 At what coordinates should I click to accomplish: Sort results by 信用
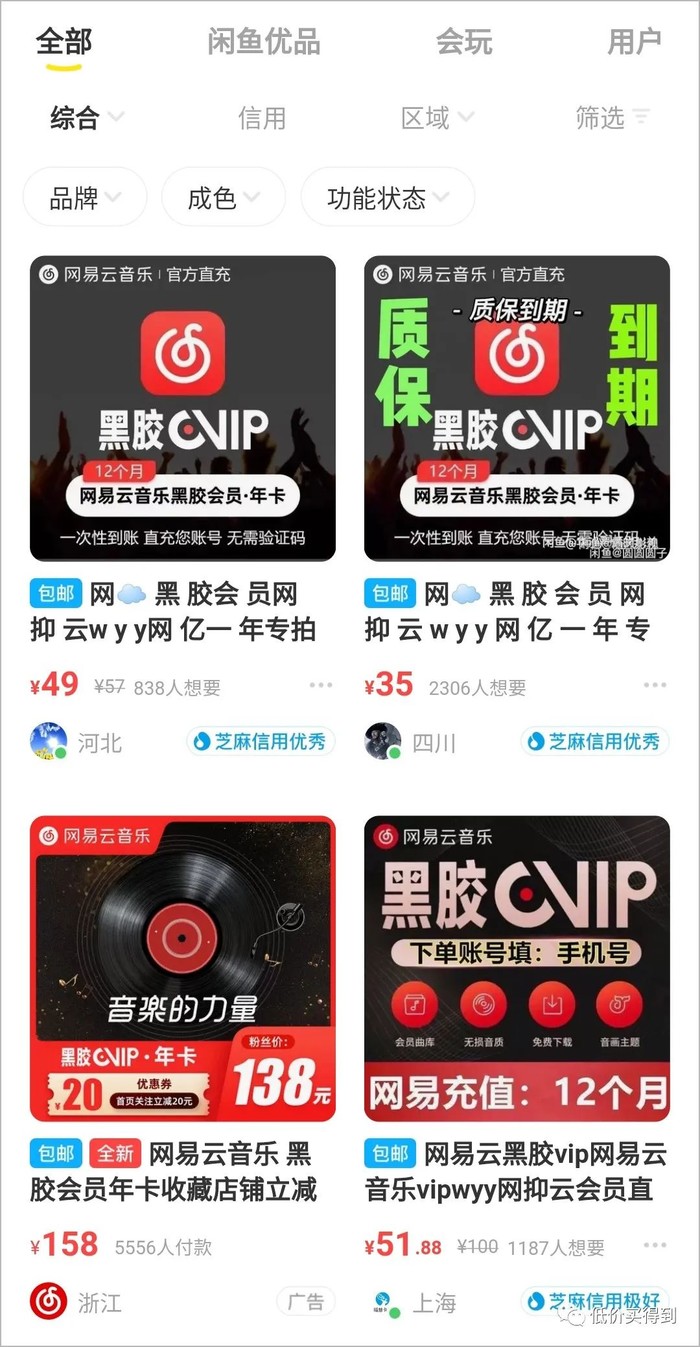pyautogui.click(x=262, y=118)
